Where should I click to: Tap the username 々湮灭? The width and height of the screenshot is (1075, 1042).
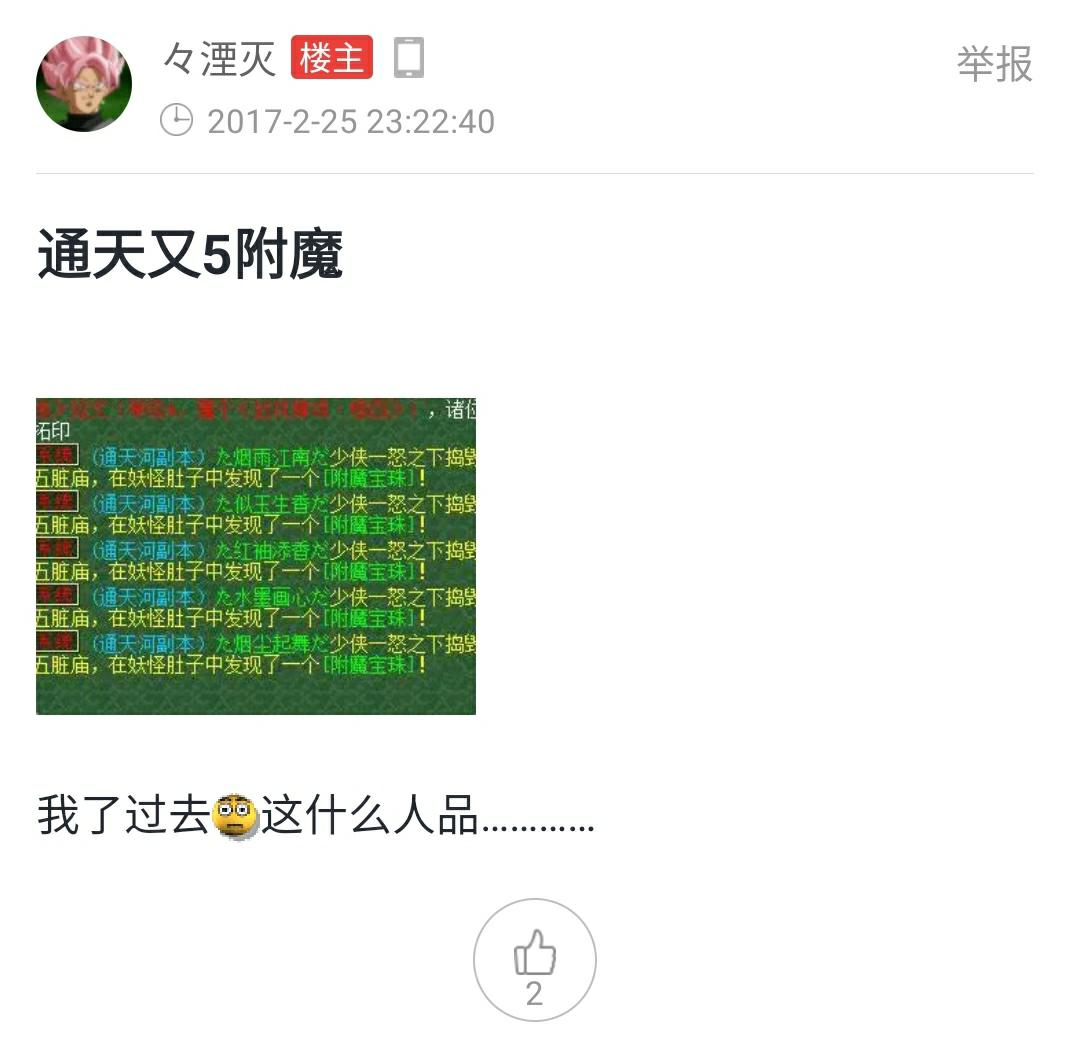pyautogui.click(x=219, y=59)
